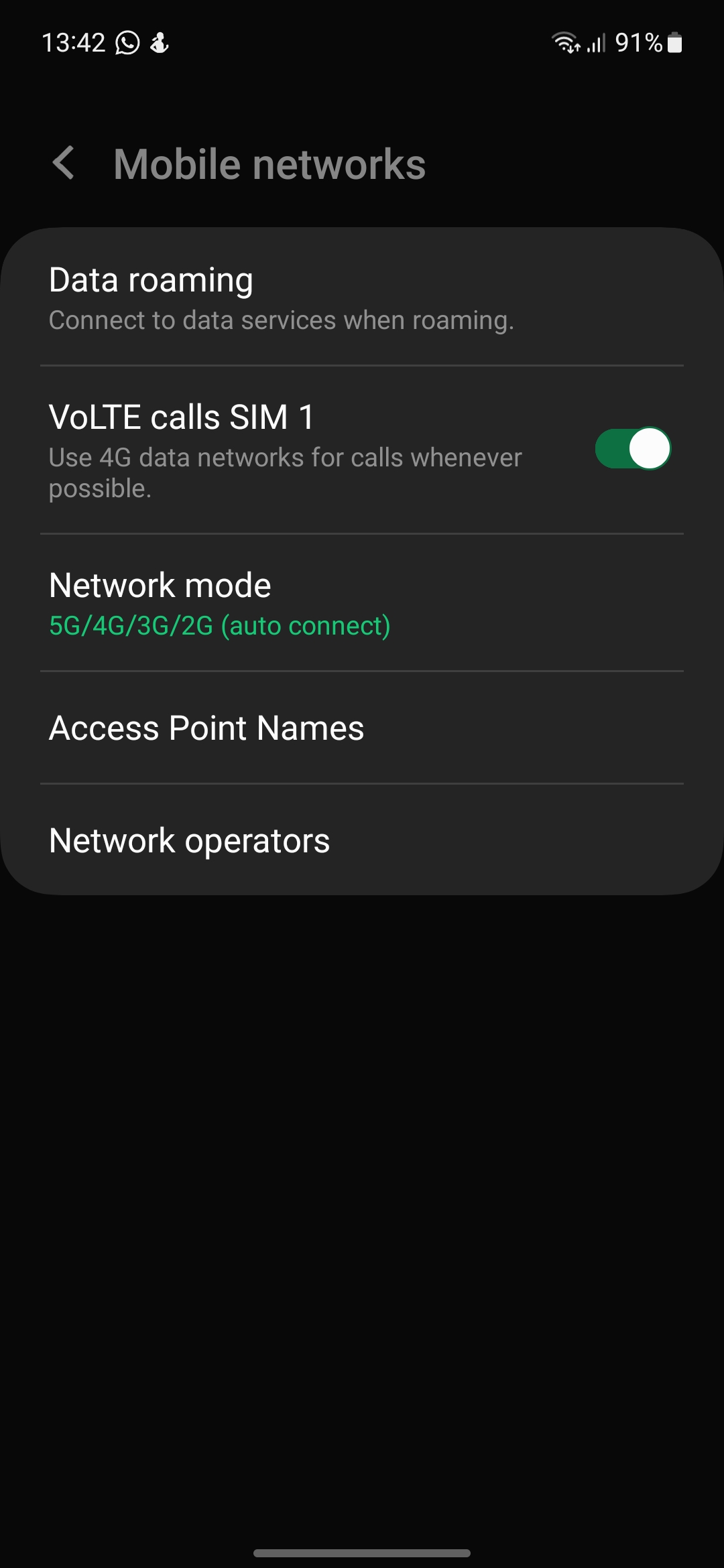Turn off VoLTE calls SIM 1 switch
The height and width of the screenshot is (1568, 724).
(x=633, y=448)
